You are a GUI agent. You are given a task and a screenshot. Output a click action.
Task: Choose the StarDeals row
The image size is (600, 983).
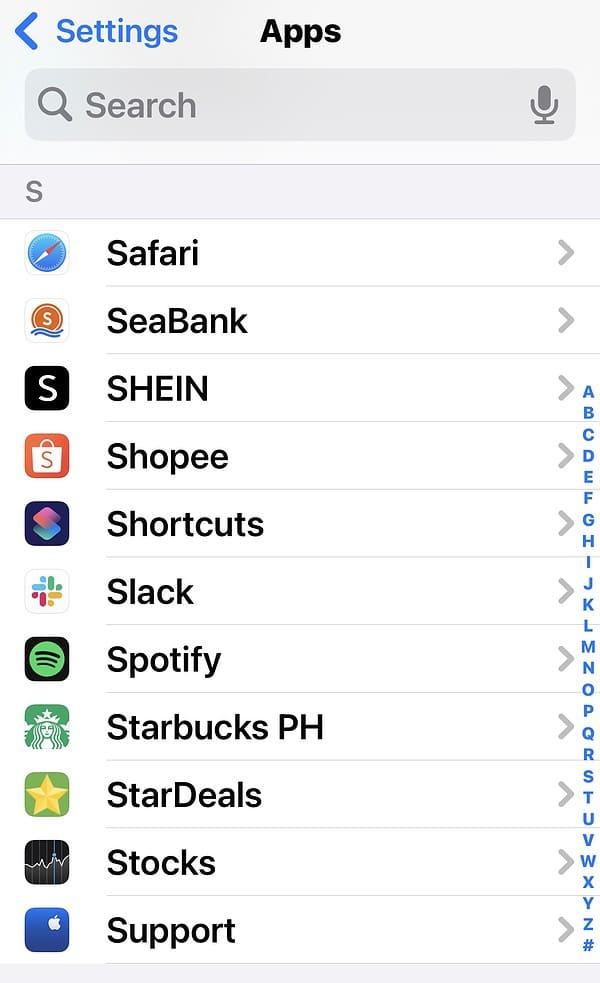[x=300, y=795]
